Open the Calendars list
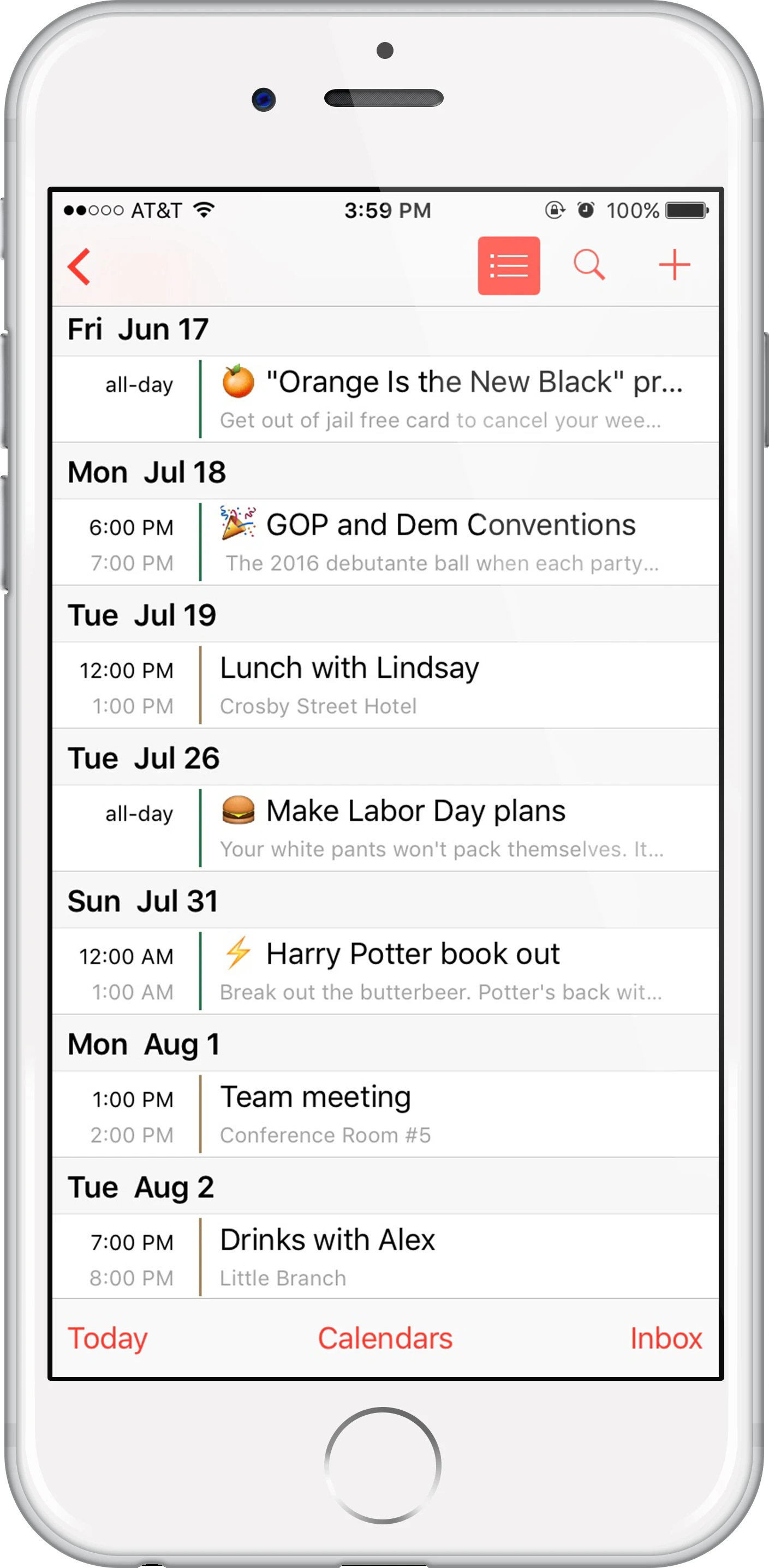769x1568 pixels. pos(385,1339)
